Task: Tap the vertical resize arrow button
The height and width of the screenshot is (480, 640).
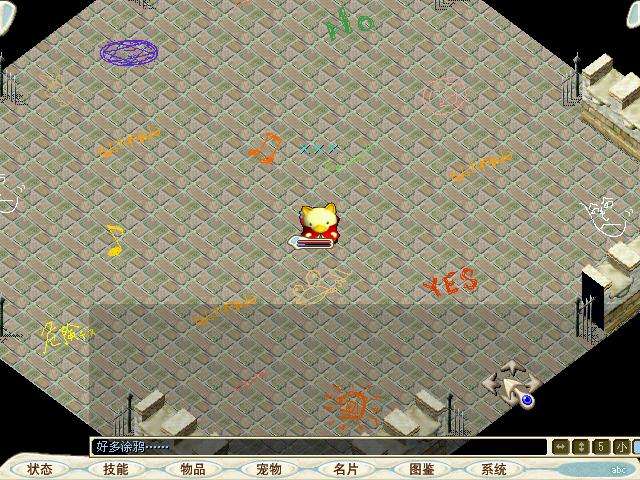Action: tap(581, 447)
